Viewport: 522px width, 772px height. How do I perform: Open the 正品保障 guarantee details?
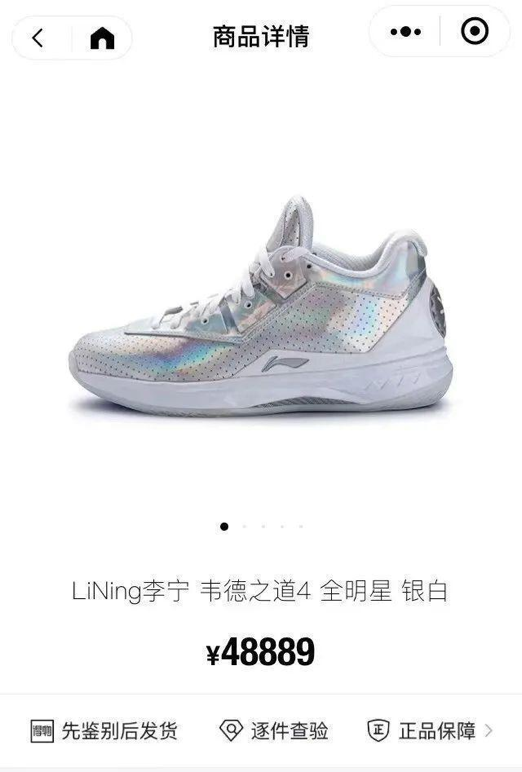coord(430,731)
